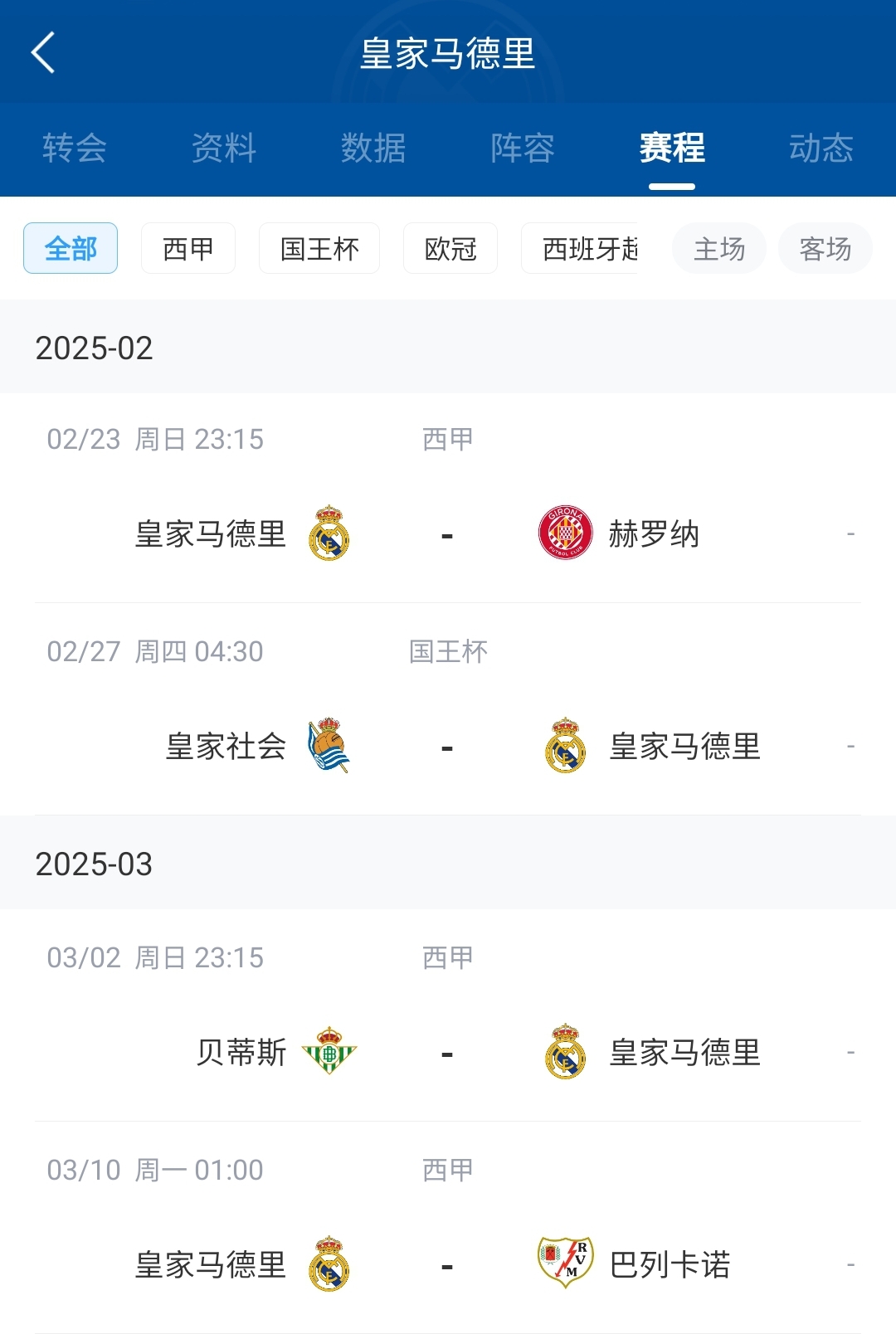Screen dimensions: 896x1334
Task: Show only 欧冠 matches
Action: click(x=450, y=248)
